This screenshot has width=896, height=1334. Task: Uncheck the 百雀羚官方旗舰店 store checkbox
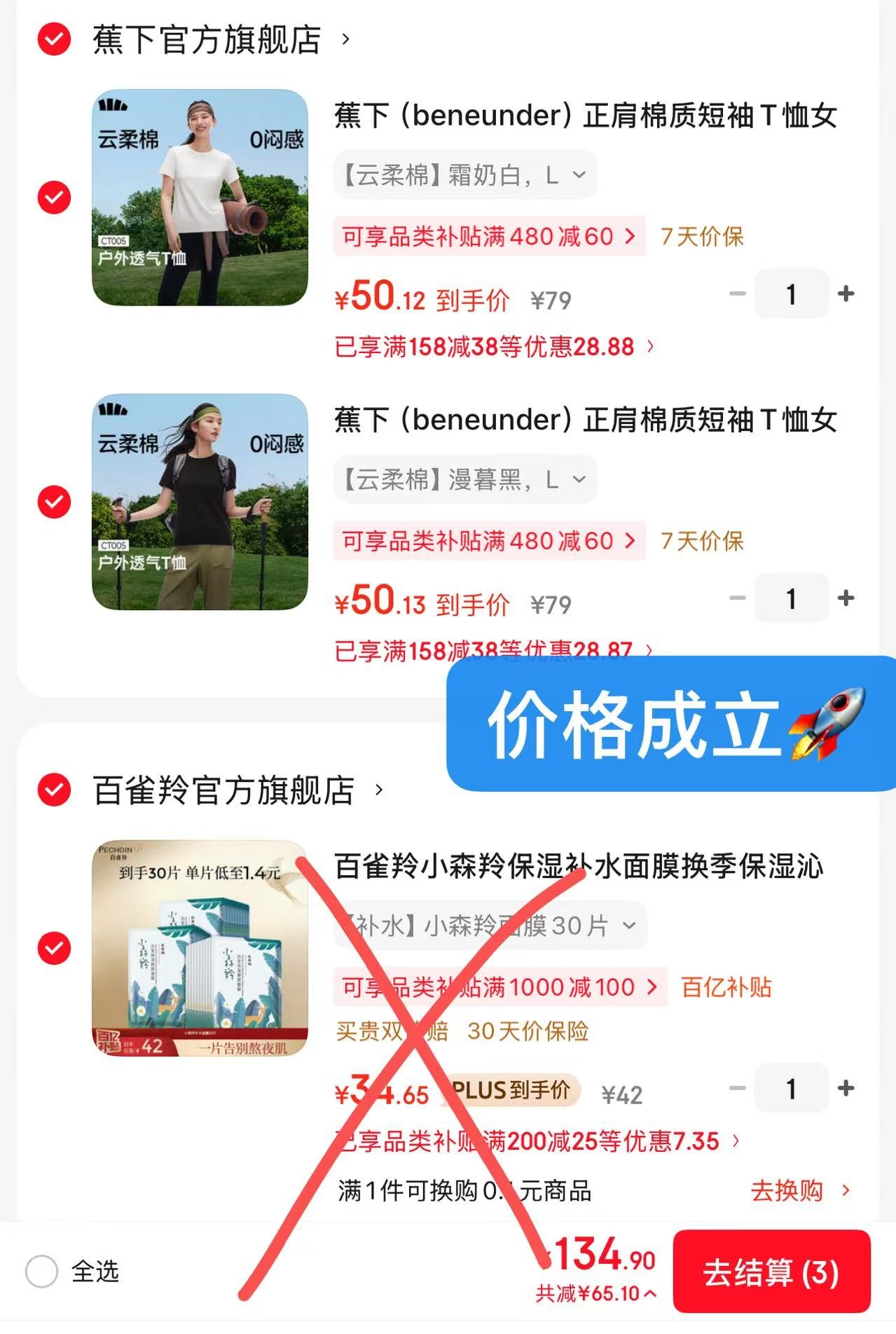pos(54,790)
